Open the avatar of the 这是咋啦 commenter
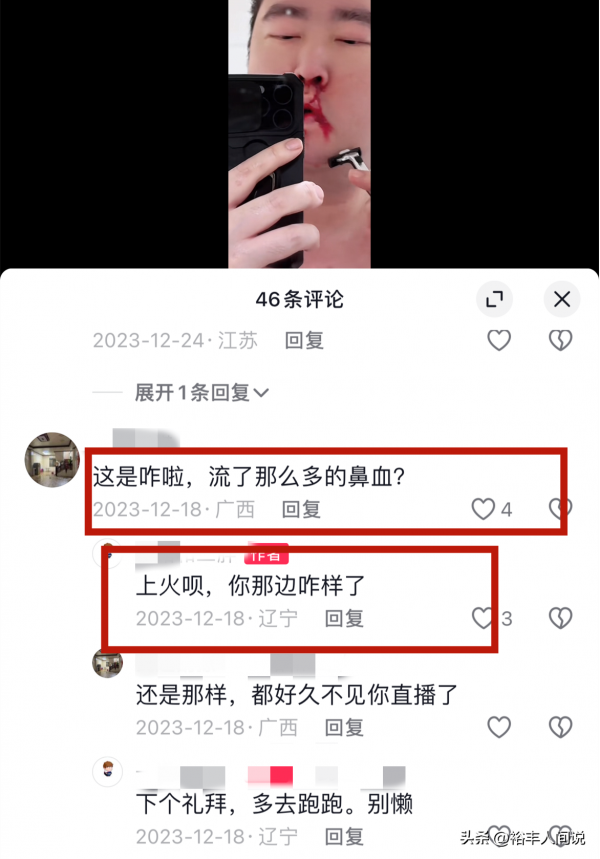 (x=52, y=460)
